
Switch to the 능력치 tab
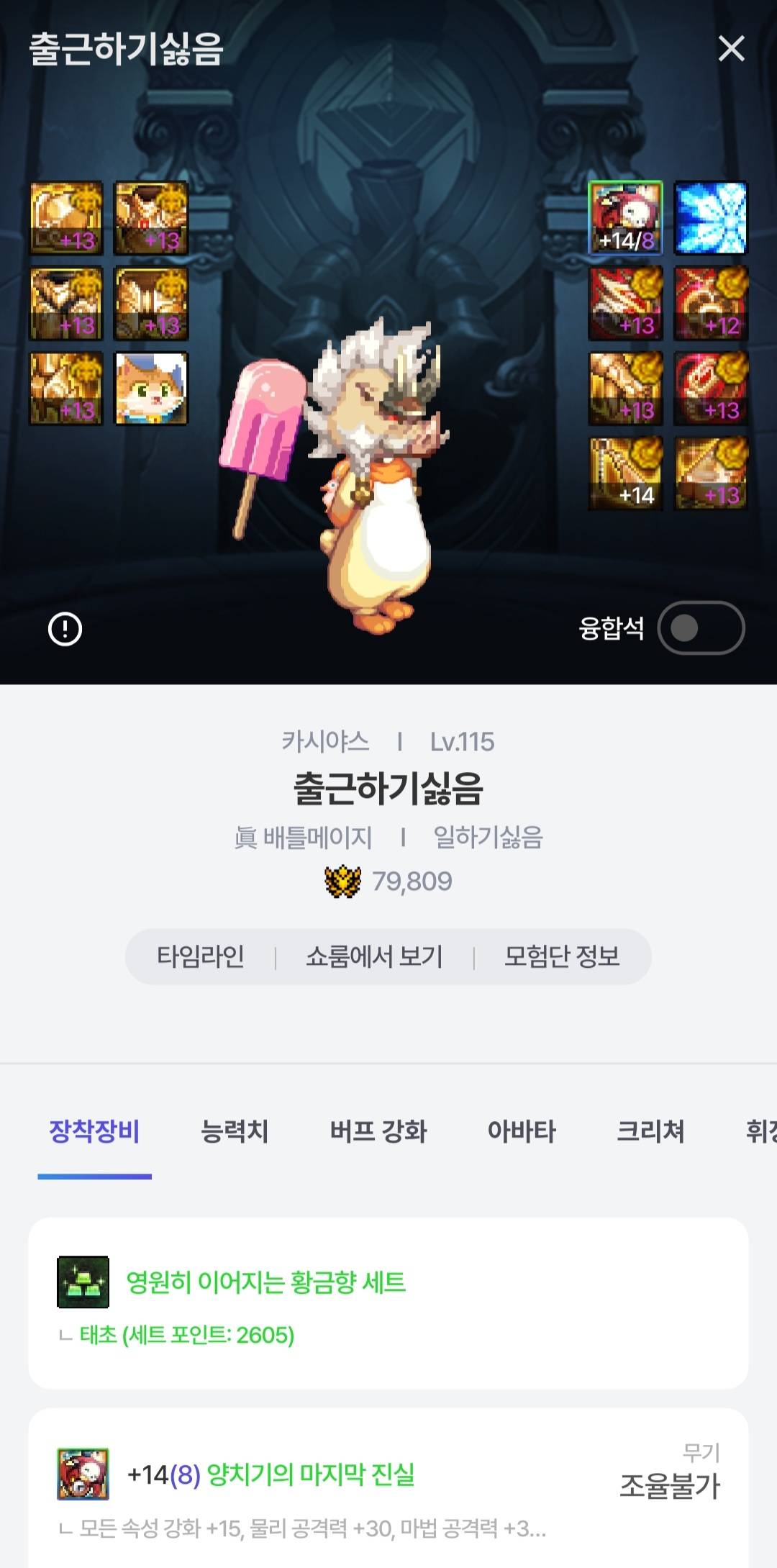235,1131
